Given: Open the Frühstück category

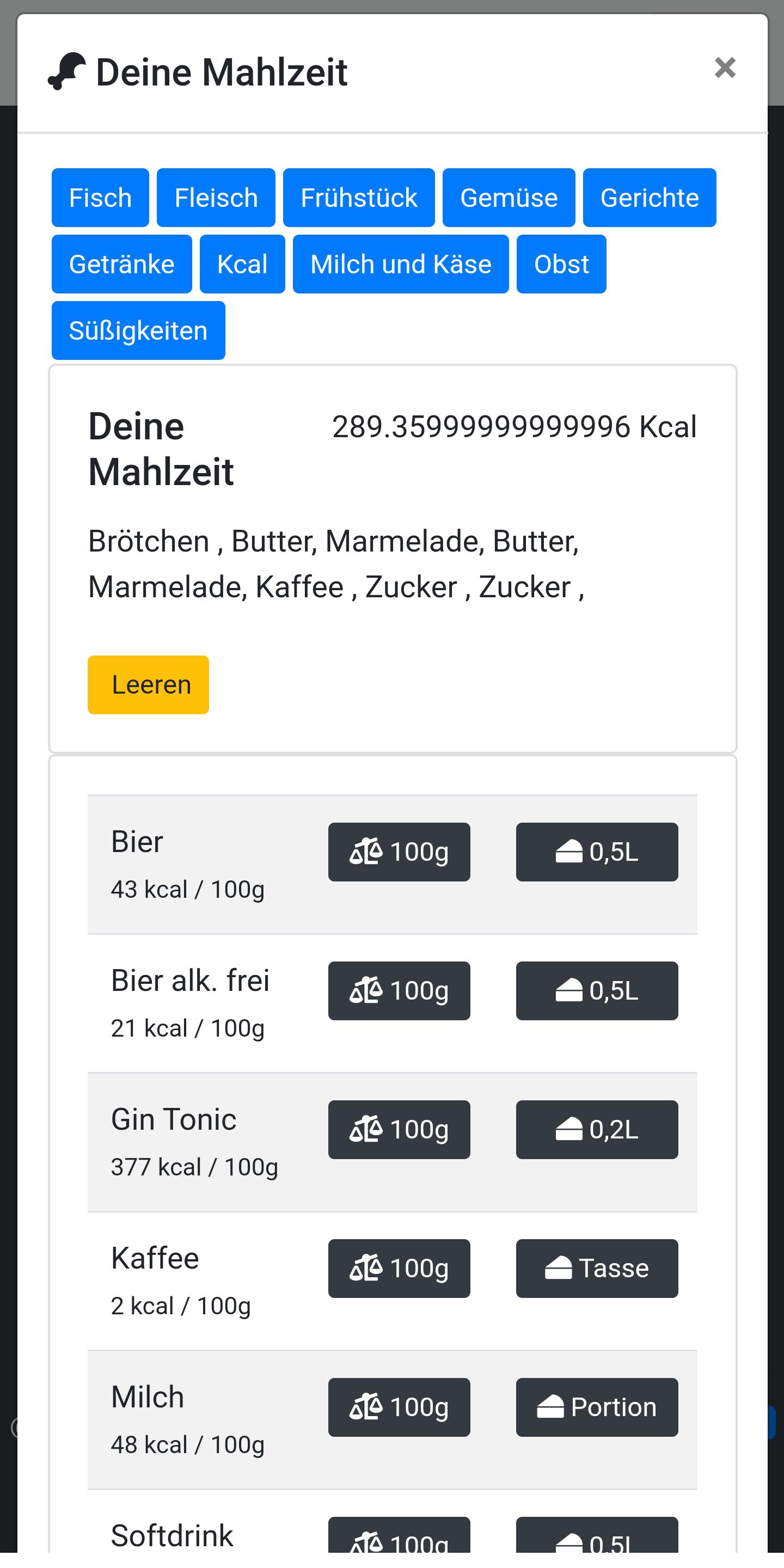Looking at the screenshot, I should click(359, 198).
